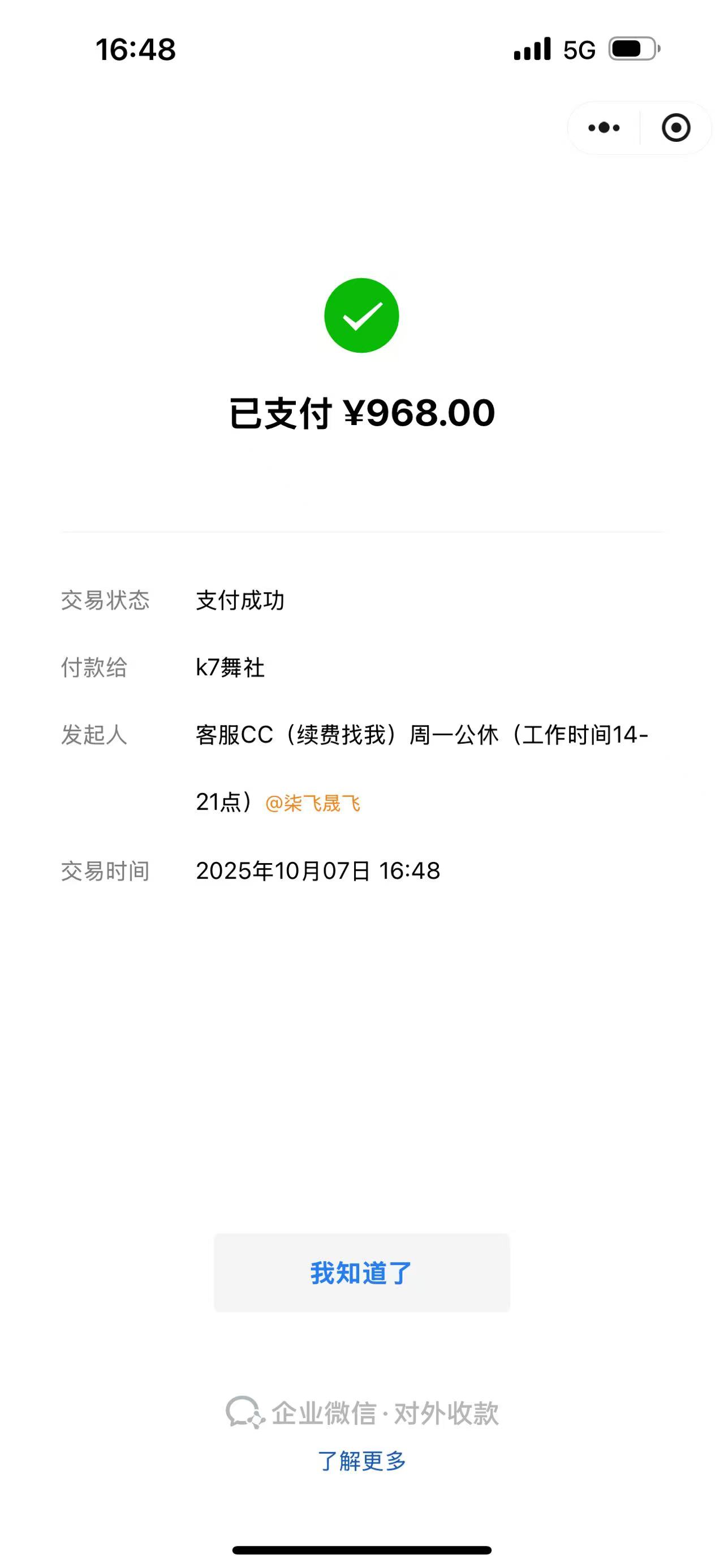Close the mini program with the circle icon
This screenshot has height=1568, width=724.
coord(675,128)
